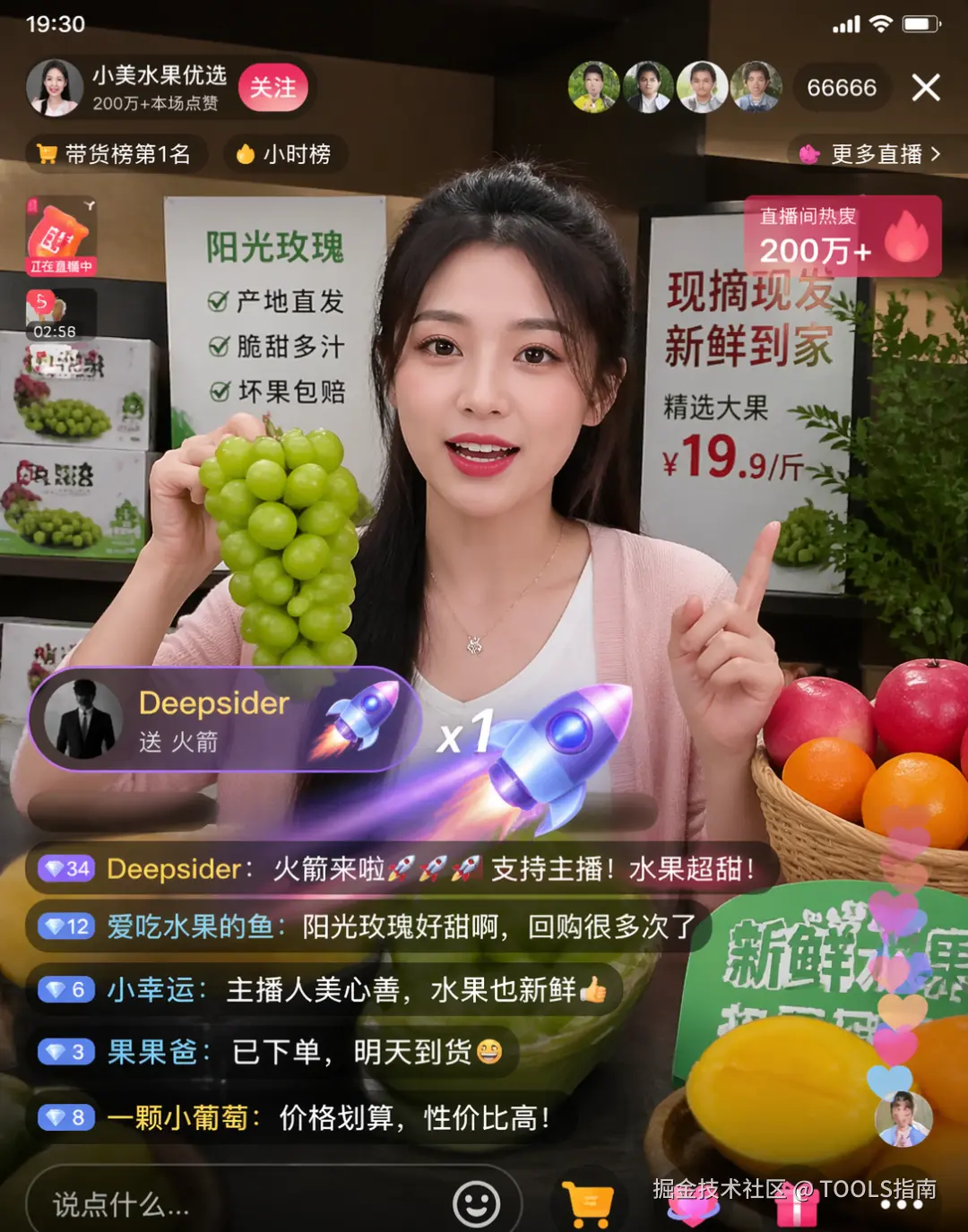968x1232 pixels.
Task: Open viewer list showing 66666
Action: [x=841, y=88]
